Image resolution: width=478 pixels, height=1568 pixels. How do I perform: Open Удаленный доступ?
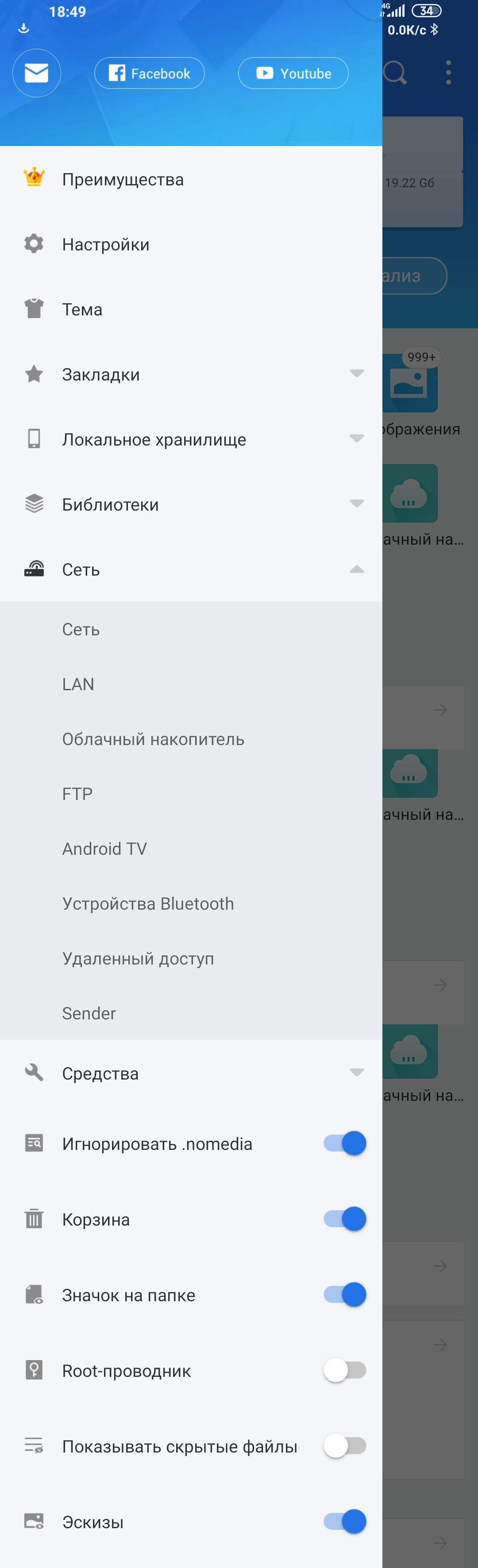coord(138,958)
